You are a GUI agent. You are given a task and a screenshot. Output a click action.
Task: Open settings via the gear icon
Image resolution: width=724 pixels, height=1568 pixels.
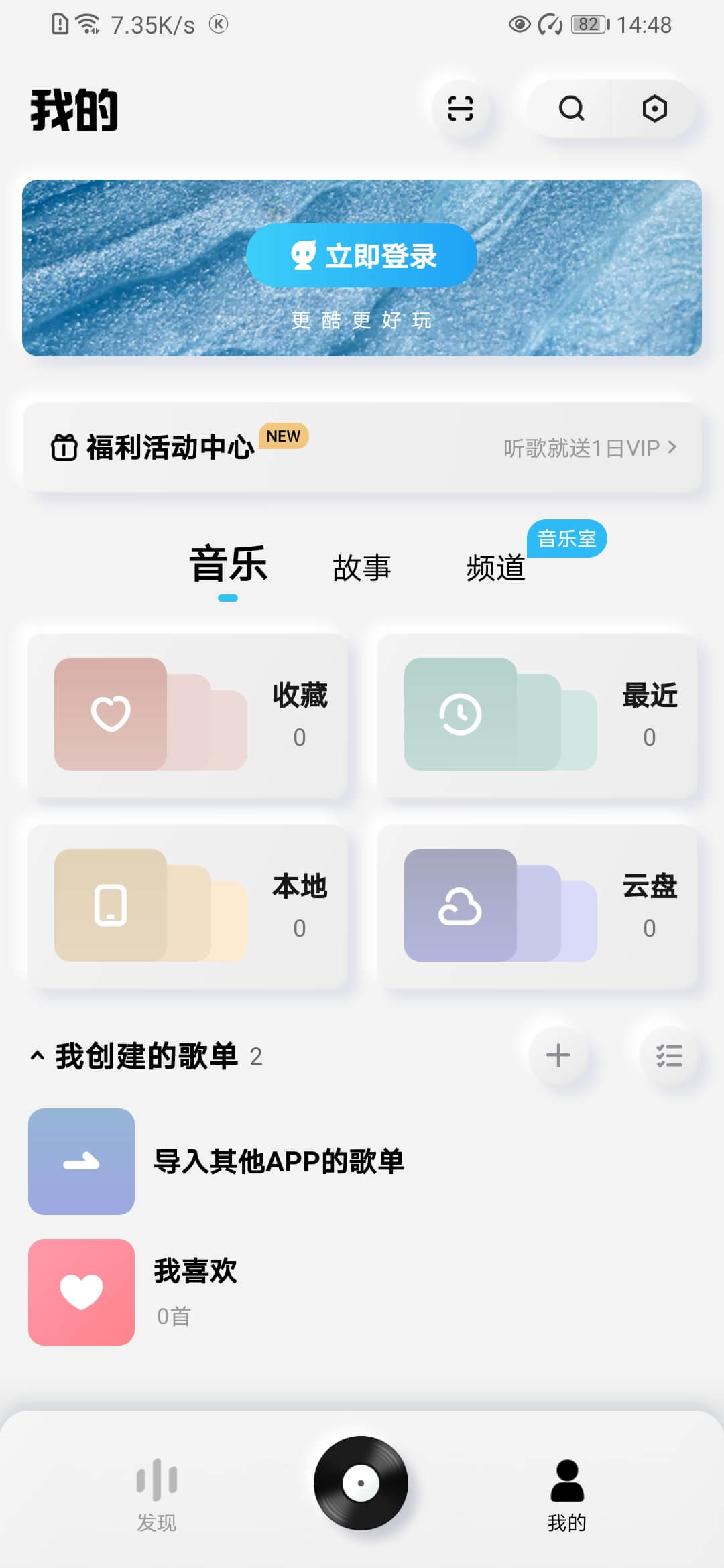click(655, 109)
